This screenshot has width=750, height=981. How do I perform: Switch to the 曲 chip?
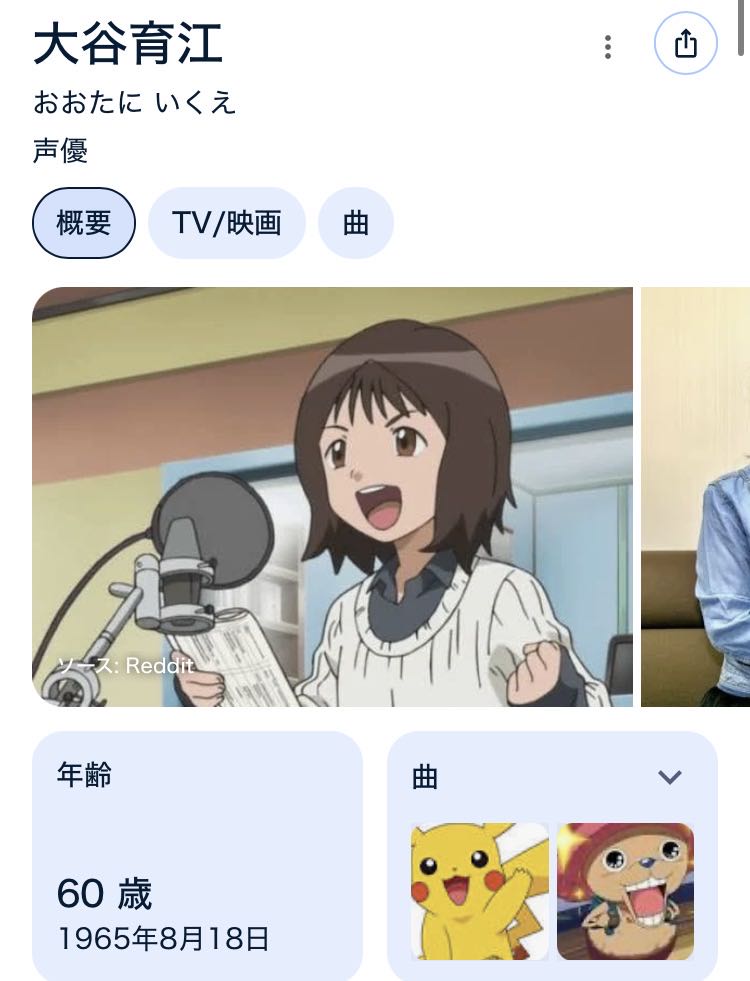click(x=355, y=223)
